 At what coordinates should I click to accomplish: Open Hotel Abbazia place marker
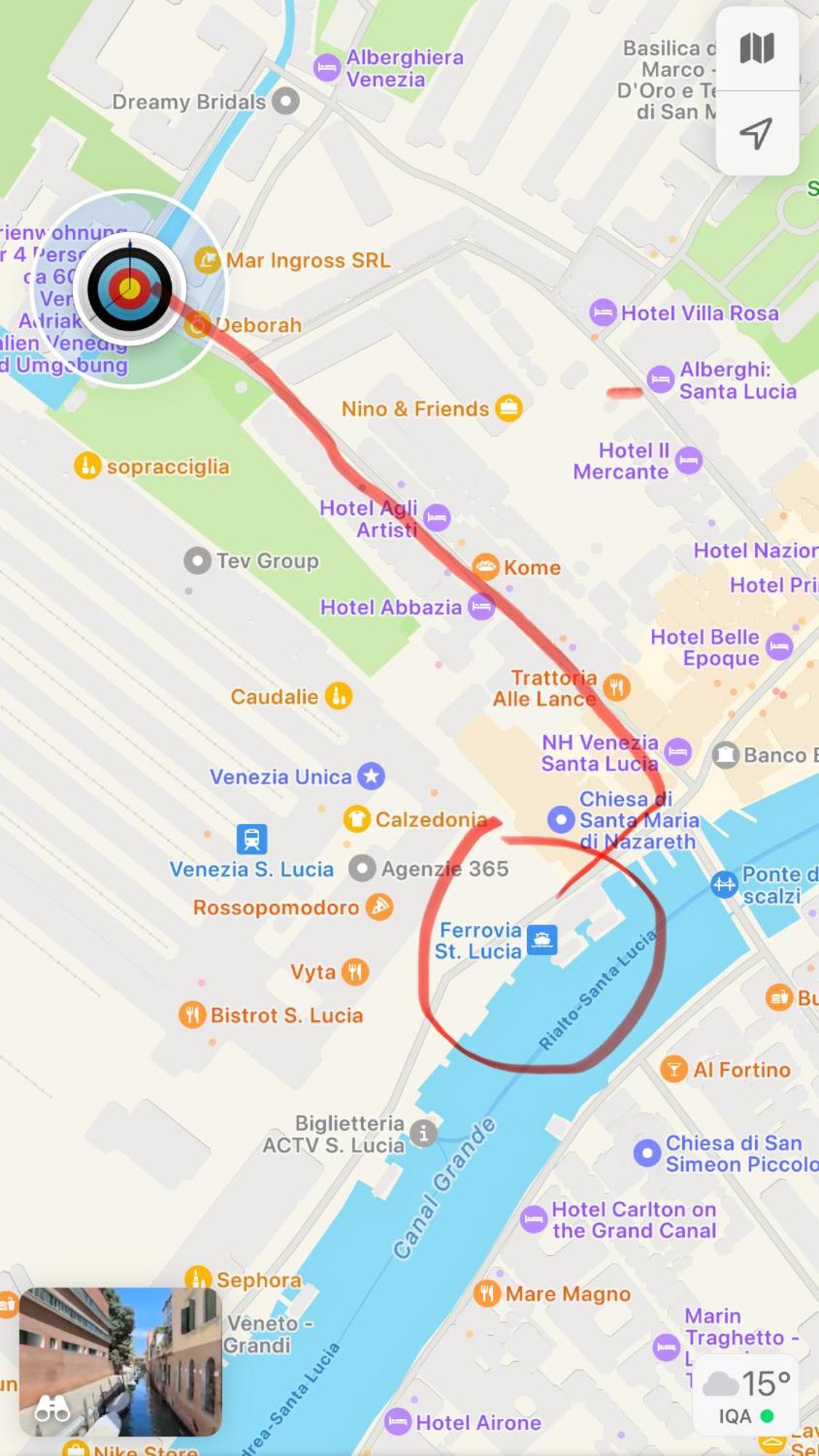pyautogui.click(x=480, y=606)
